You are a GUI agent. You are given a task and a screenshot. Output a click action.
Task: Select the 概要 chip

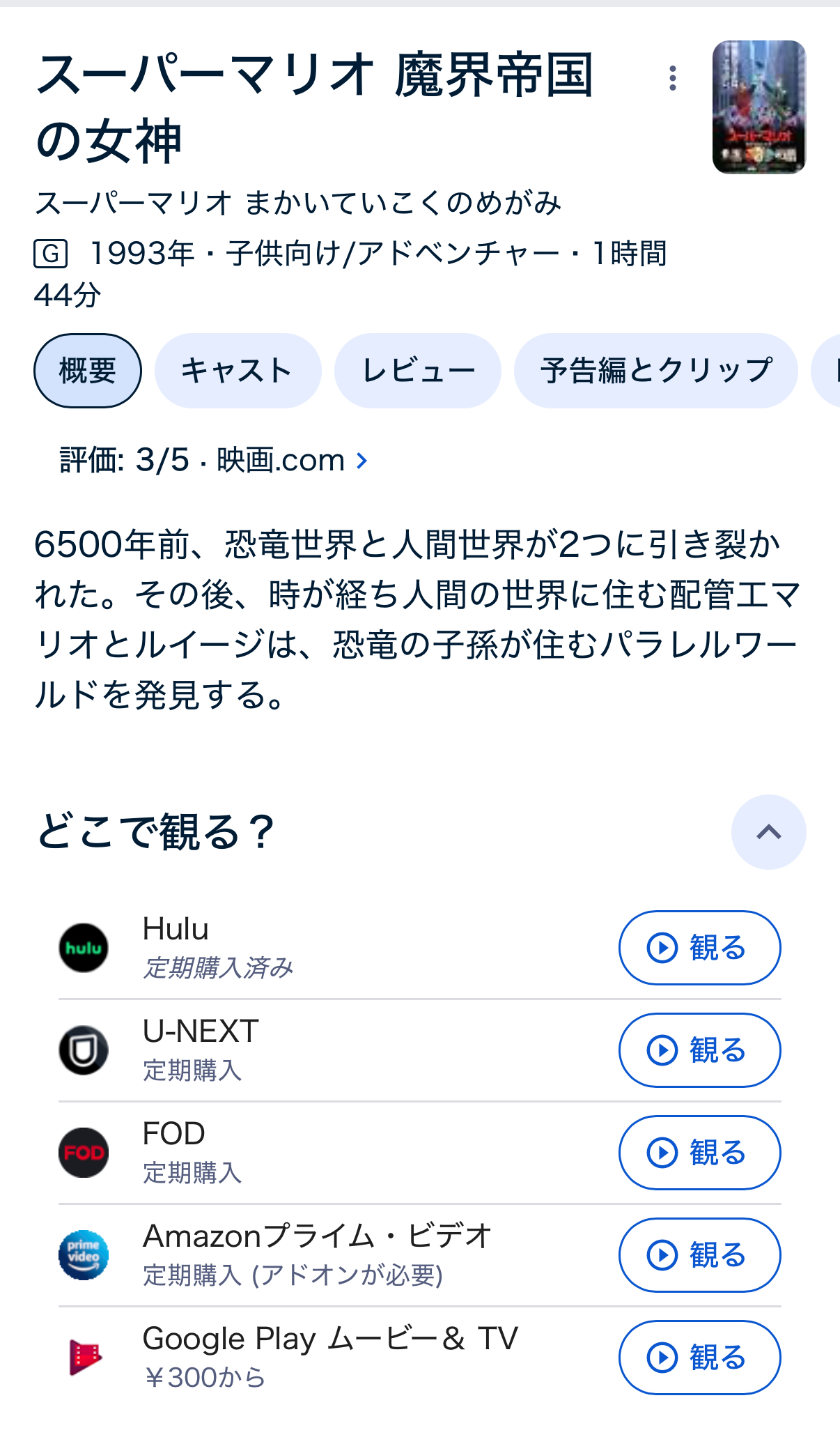click(x=88, y=371)
